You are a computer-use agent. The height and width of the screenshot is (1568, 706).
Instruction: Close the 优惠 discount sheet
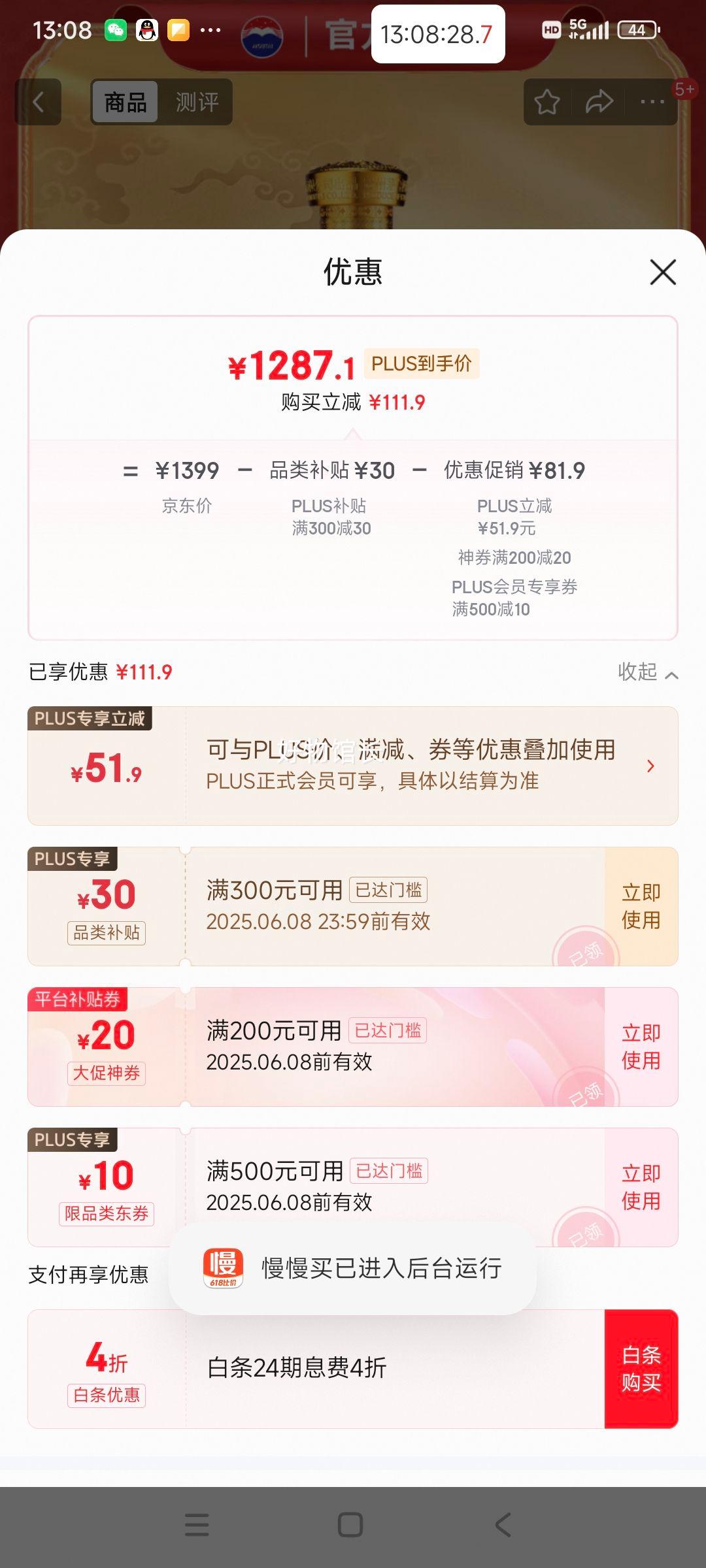(x=663, y=272)
